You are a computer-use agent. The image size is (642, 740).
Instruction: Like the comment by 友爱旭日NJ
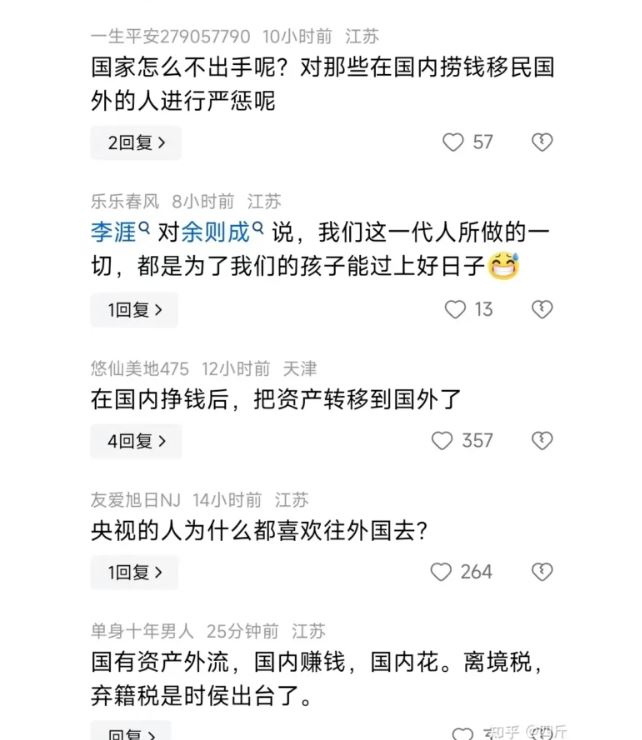coord(441,572)
